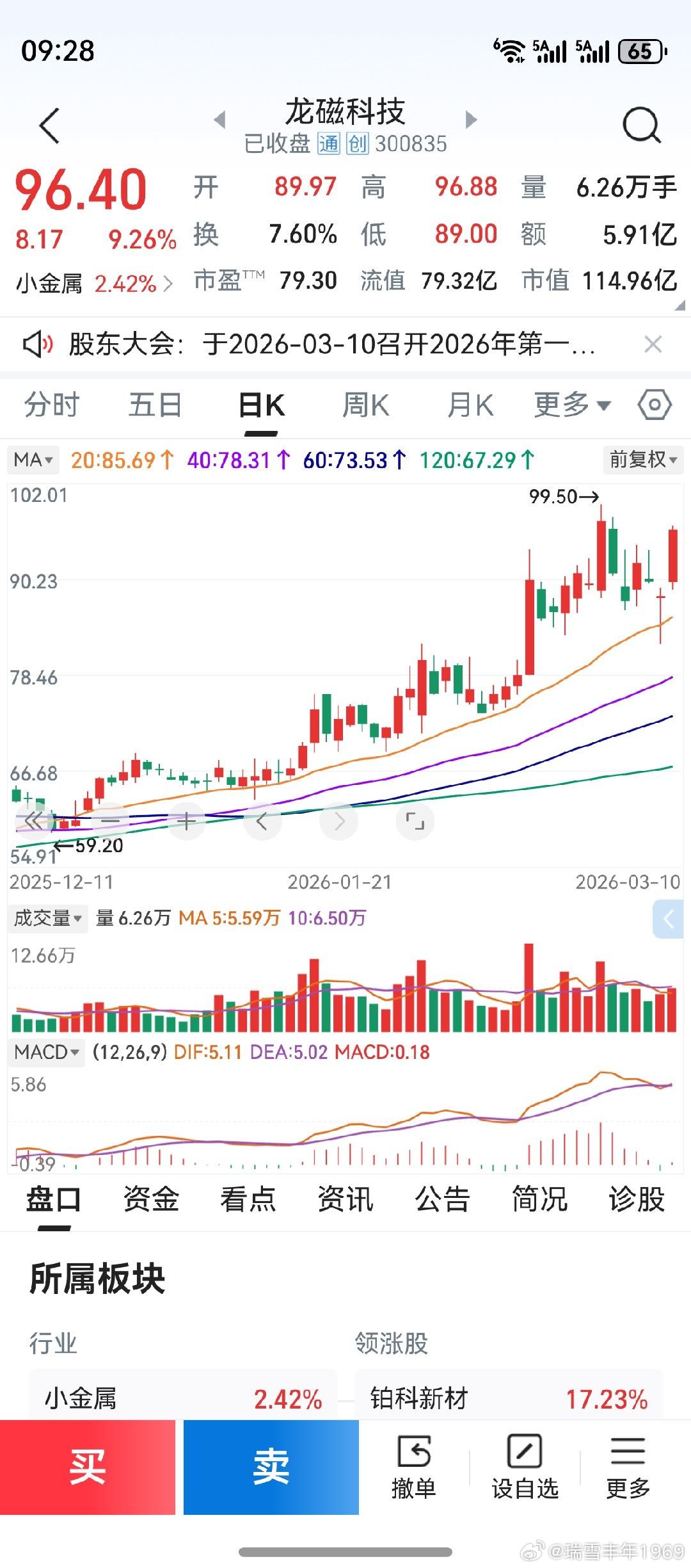
Task: Jump to earliest data with double-left arrow icon
Action: coord(33,820)
